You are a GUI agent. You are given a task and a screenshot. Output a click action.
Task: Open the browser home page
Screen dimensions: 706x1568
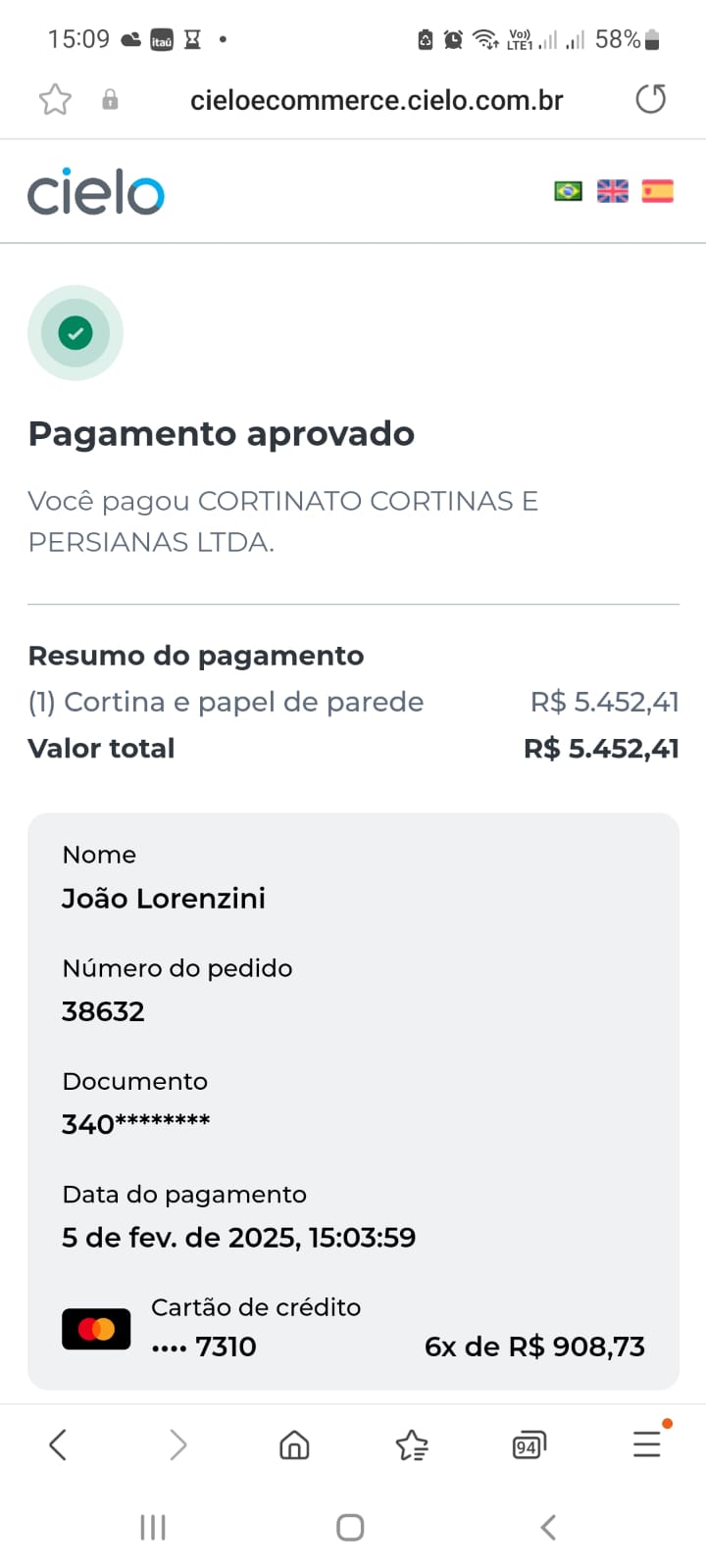click(294, 1445)
